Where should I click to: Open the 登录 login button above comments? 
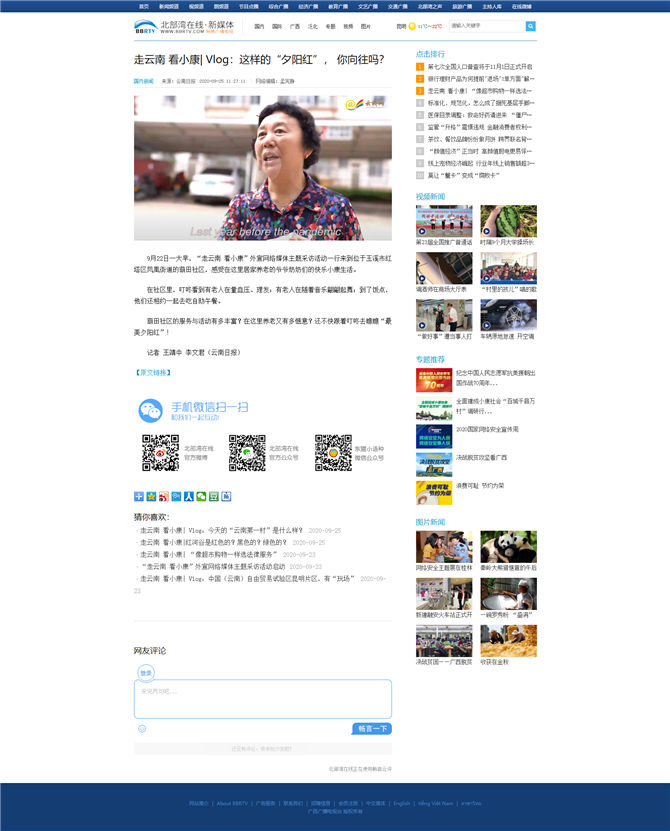tap(146, 672)
